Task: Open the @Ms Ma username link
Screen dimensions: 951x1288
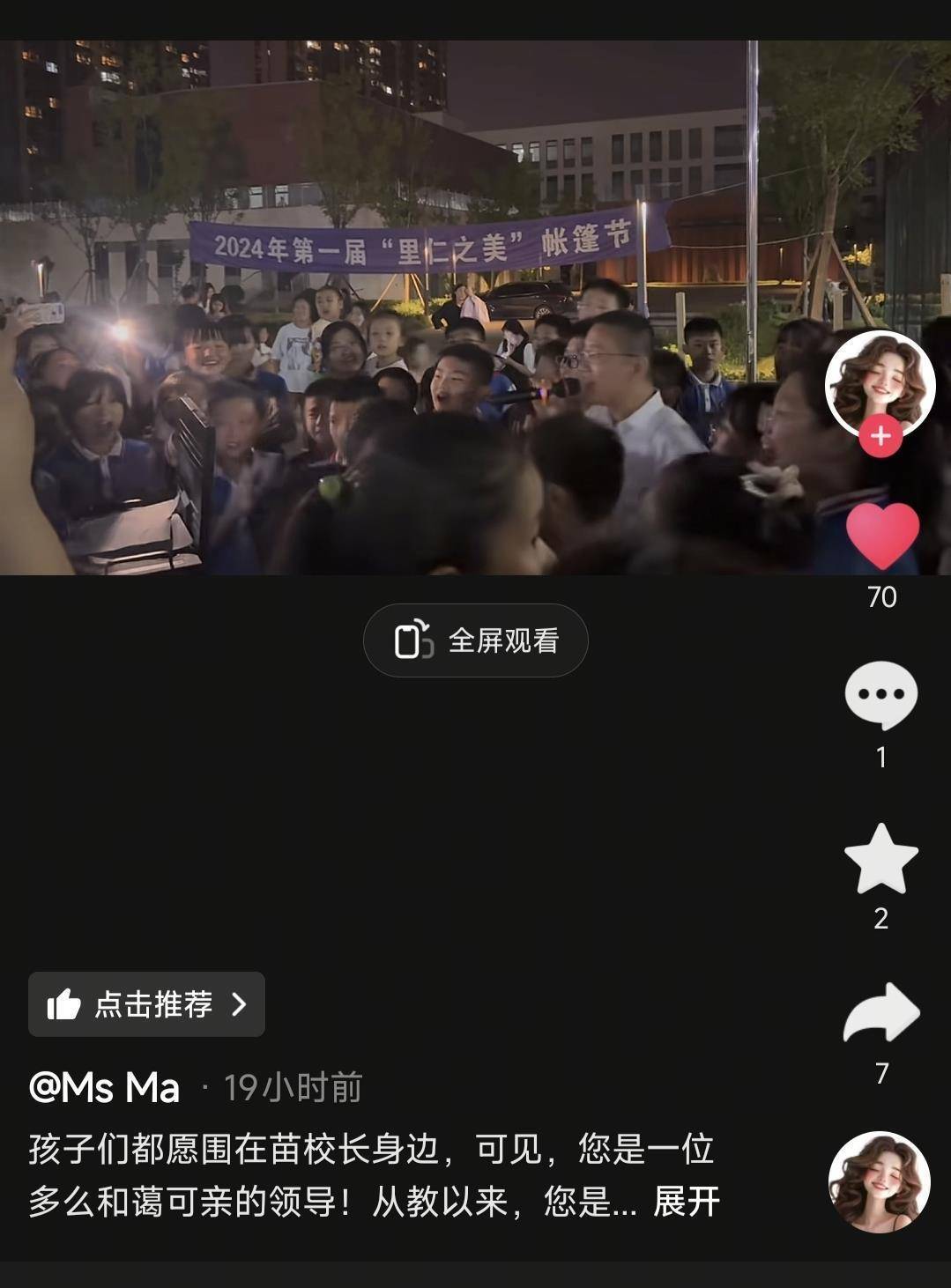Action: [104, 1088]
